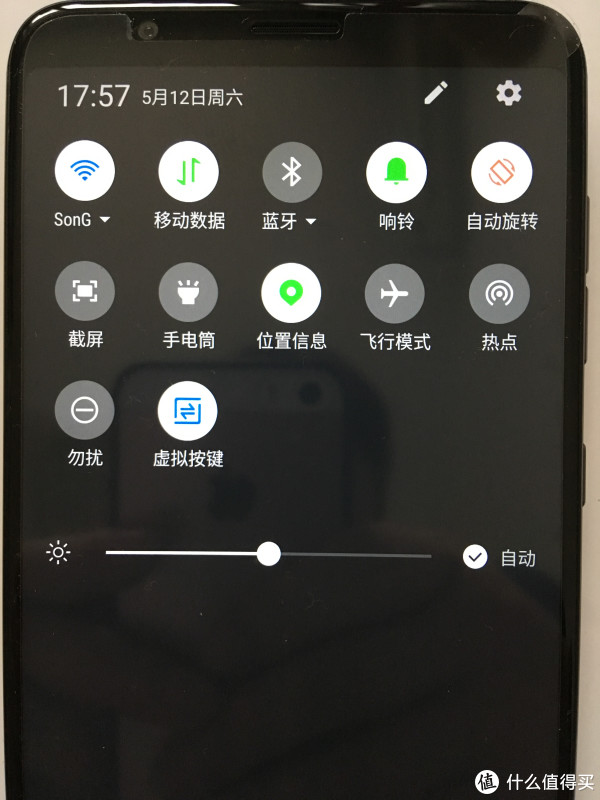Switch the ringer mode (响铃) tile

click(397, 171)
